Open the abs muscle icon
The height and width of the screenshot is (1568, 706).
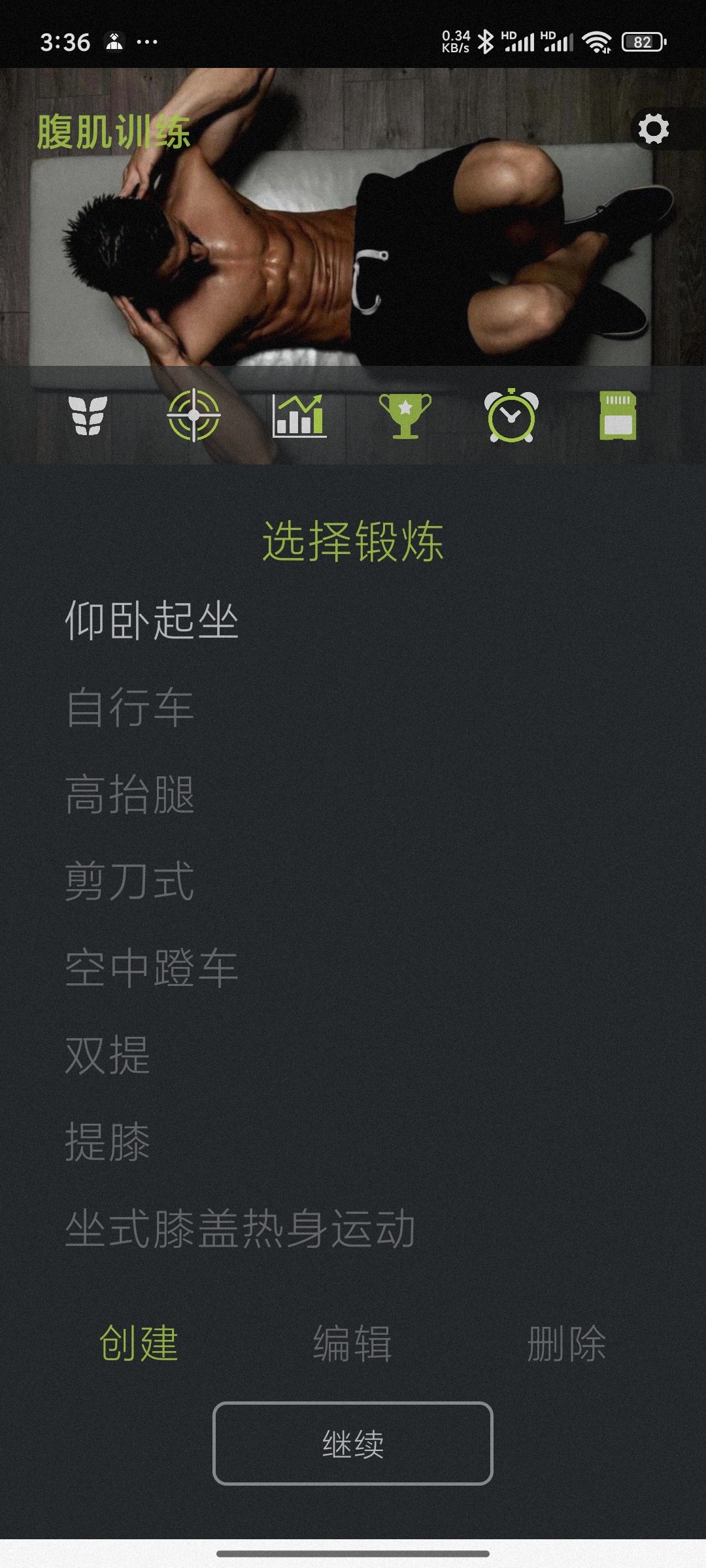click(x=88, y=416)
